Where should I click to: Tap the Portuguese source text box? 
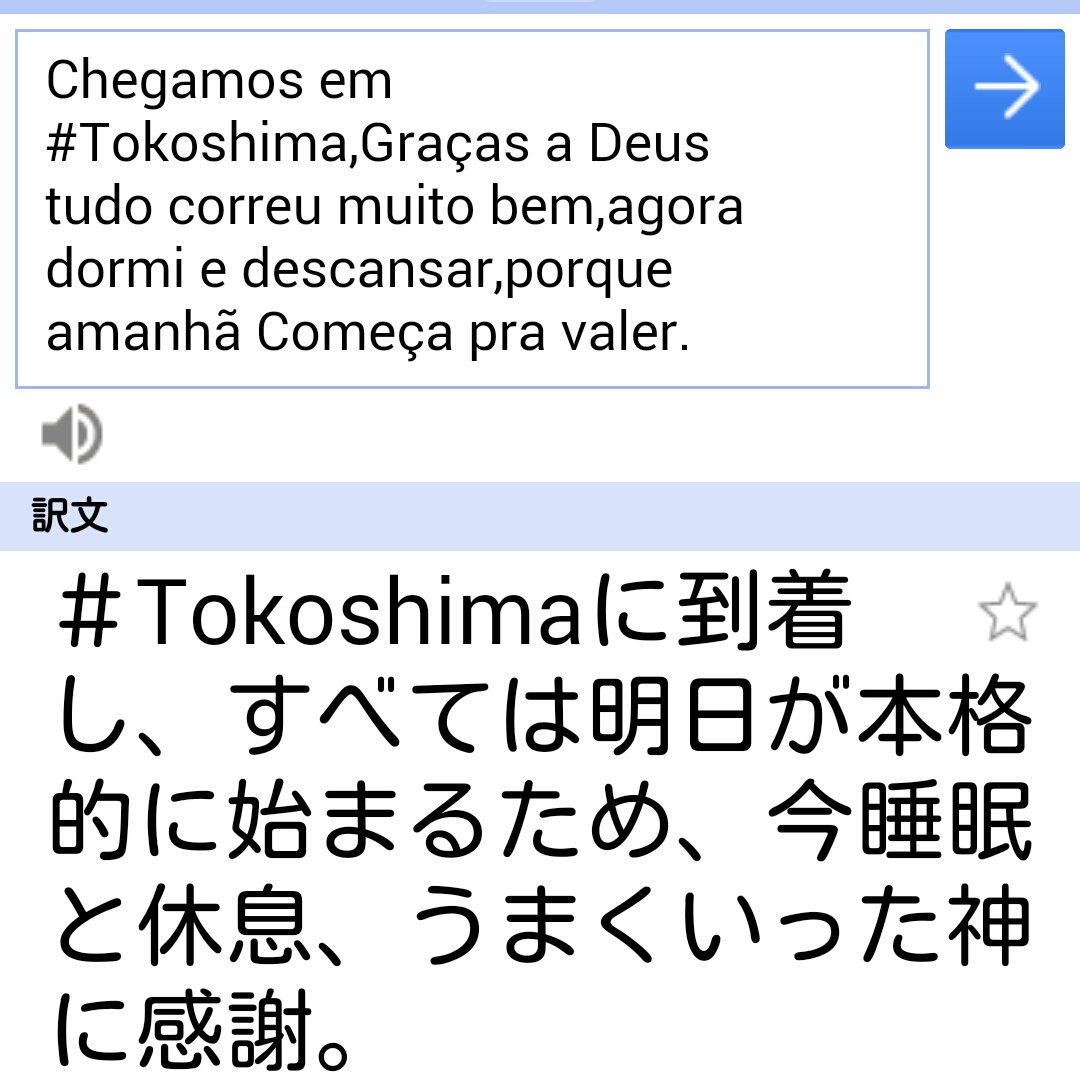coord(472,208)
